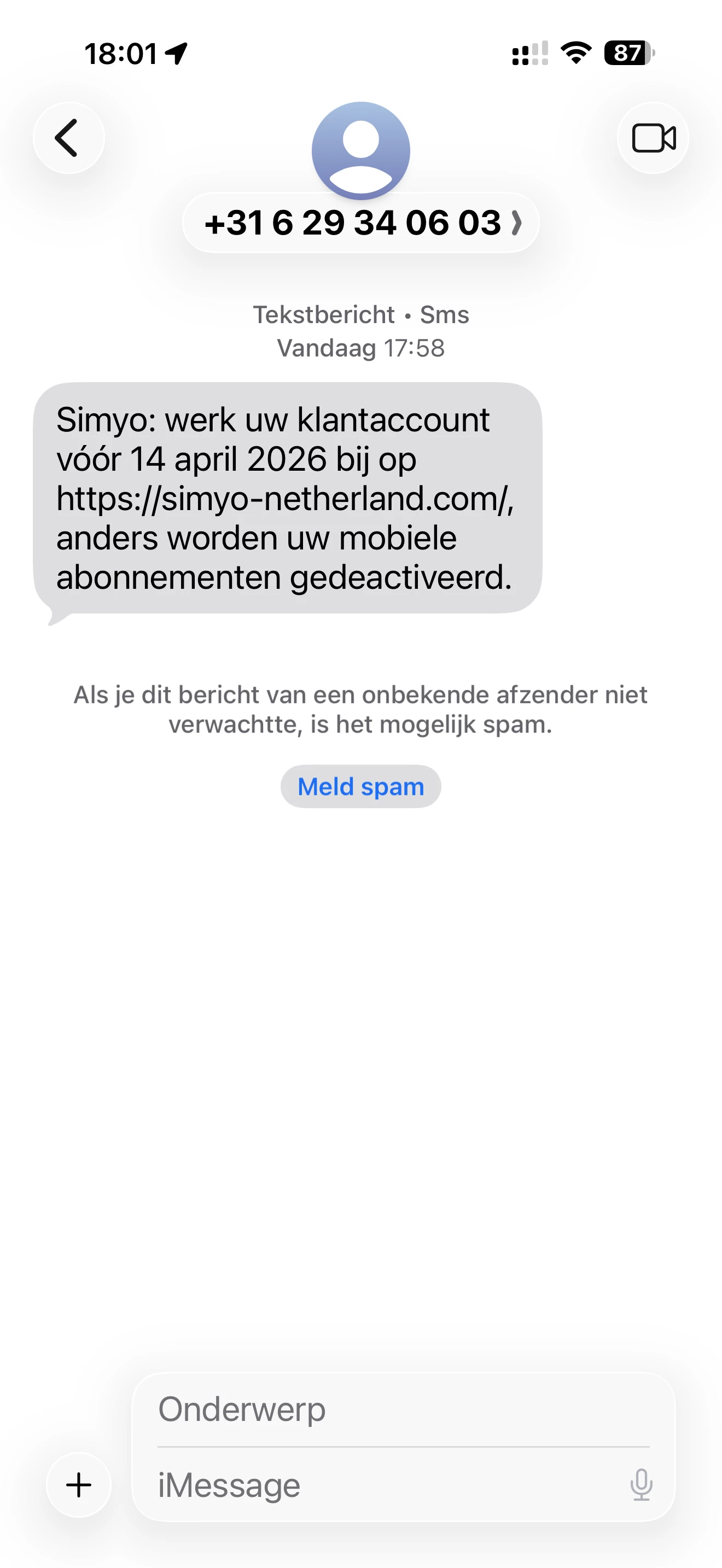This screenshot has width=722, height=1568.
Task: Open the plus attachments menu
Action: pos(79,1485)
